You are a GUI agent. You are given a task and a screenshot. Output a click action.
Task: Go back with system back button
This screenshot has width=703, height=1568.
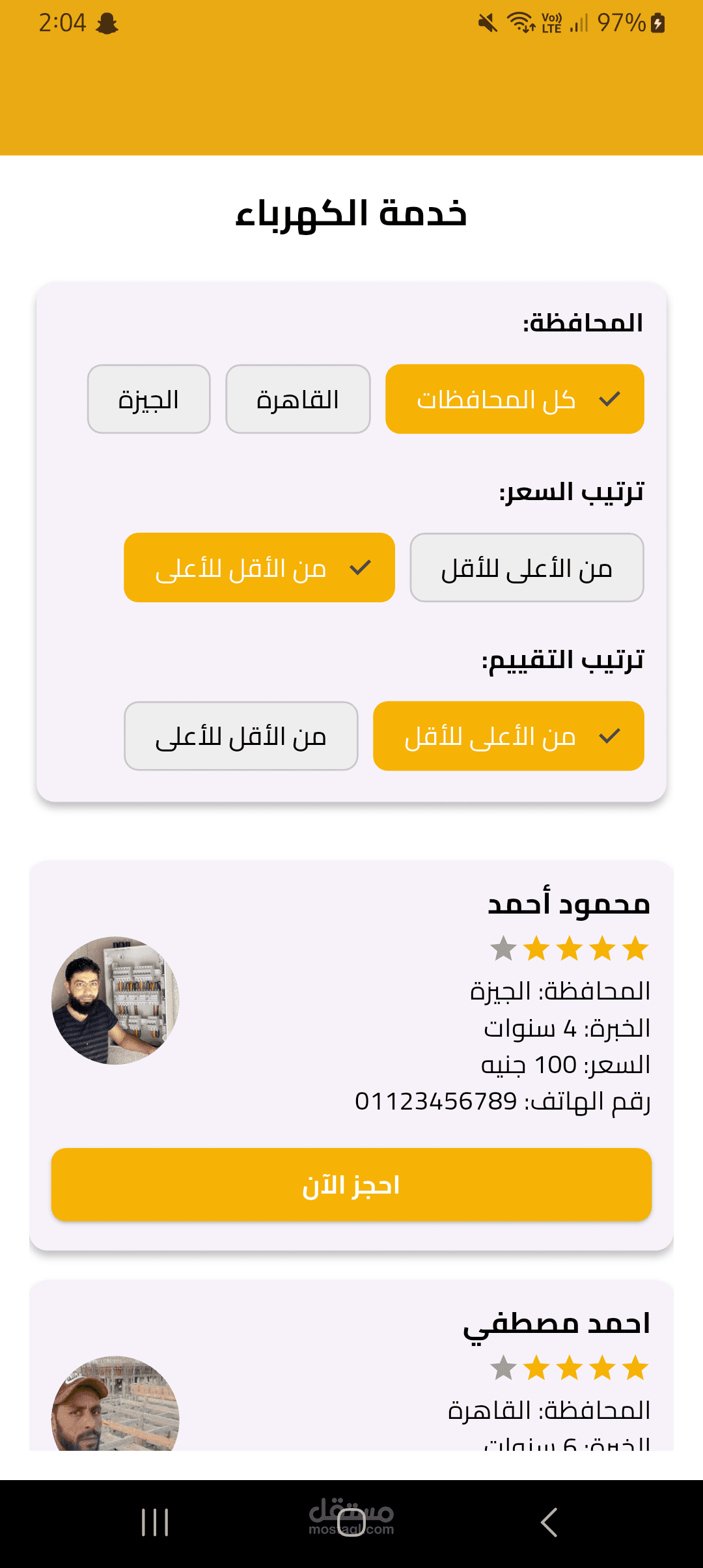(549, 1522)
